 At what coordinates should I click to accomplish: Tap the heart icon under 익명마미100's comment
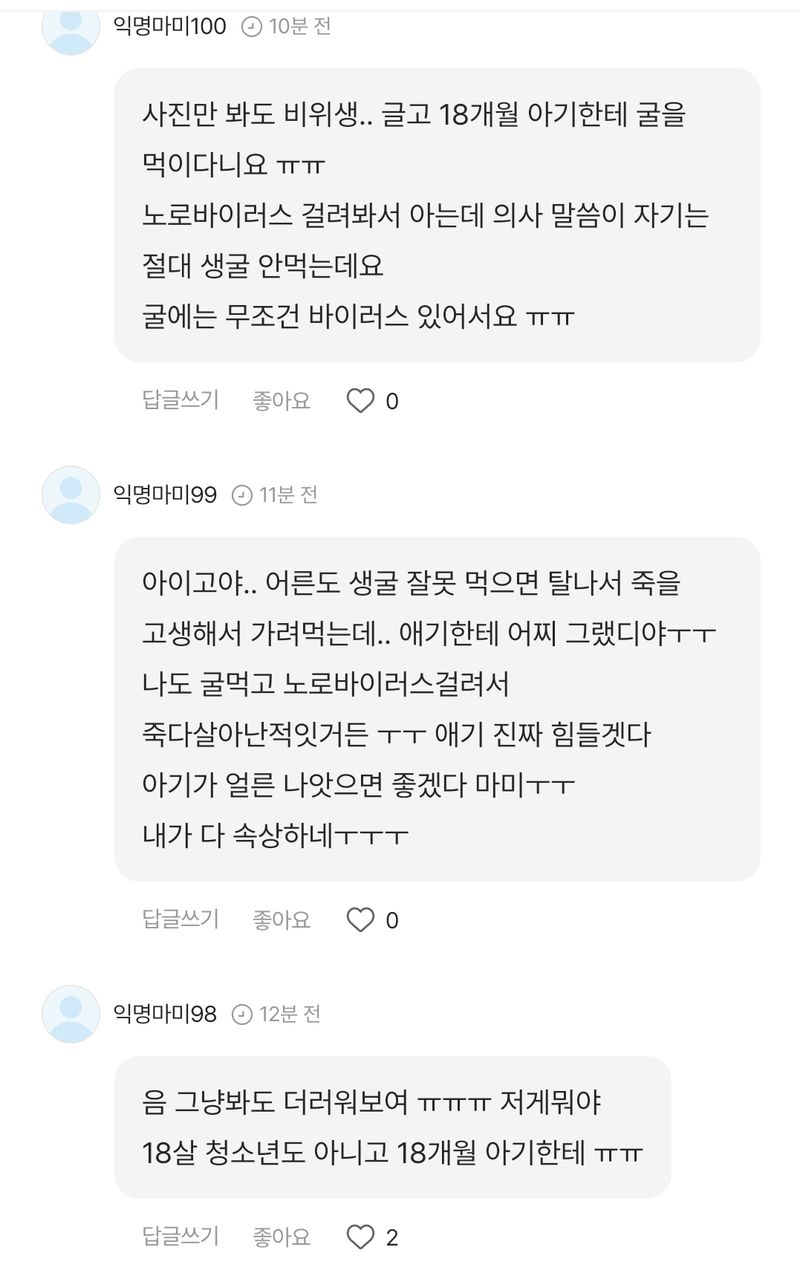tap(360, 401)
